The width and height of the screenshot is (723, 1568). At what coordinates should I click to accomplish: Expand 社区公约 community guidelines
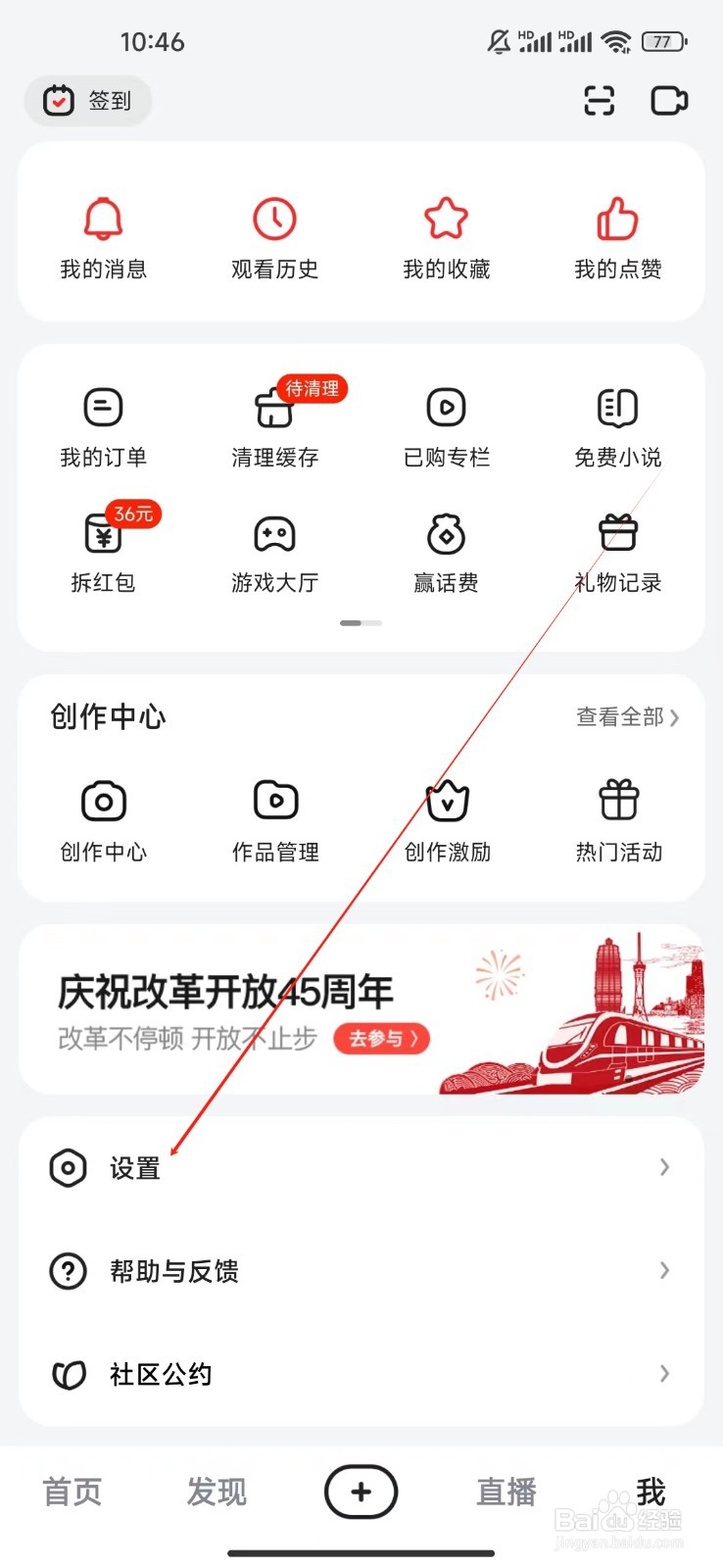click(x=361, y=1374)
